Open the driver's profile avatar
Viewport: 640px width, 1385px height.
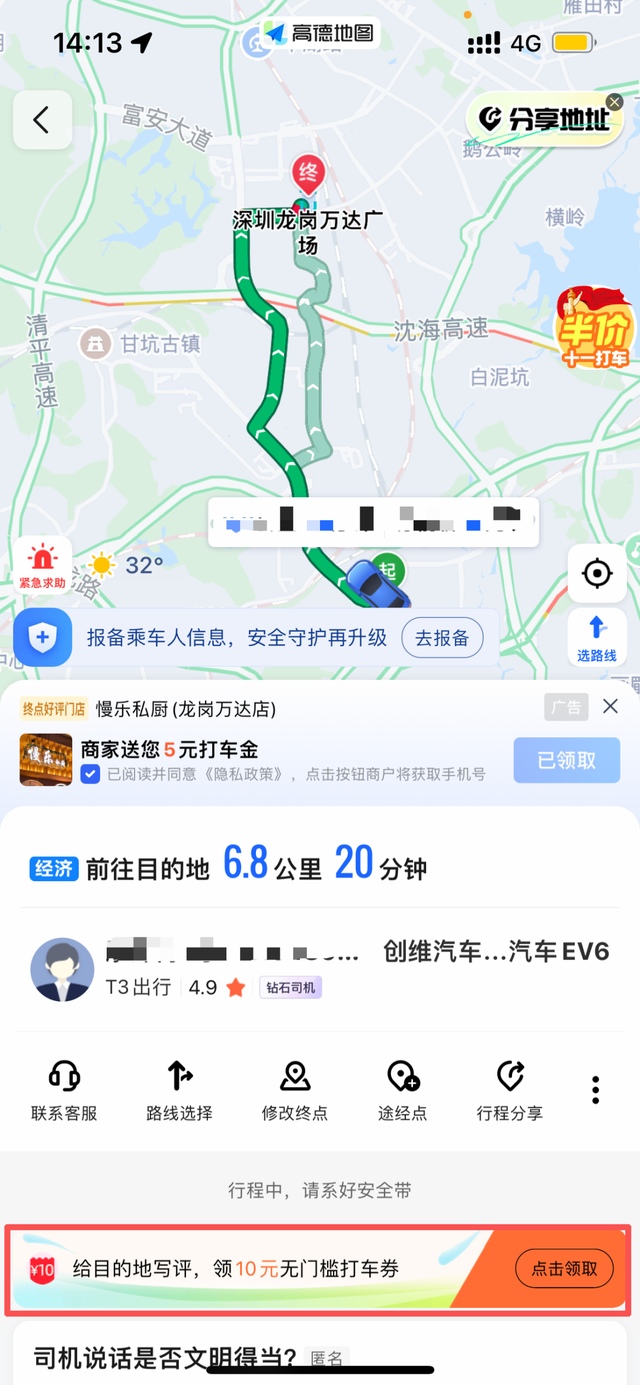62,970
